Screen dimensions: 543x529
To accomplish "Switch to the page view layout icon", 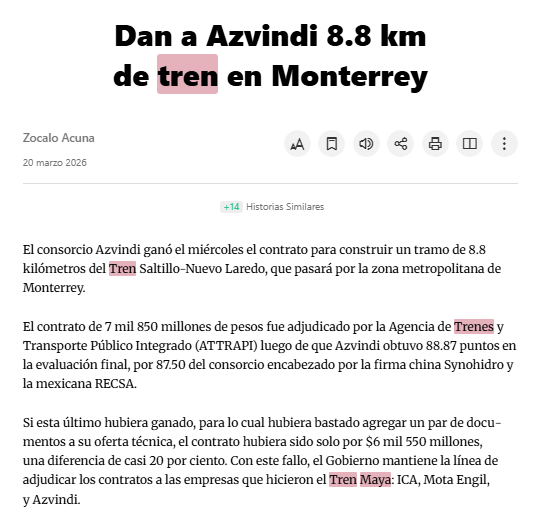I will coord(470,144).
